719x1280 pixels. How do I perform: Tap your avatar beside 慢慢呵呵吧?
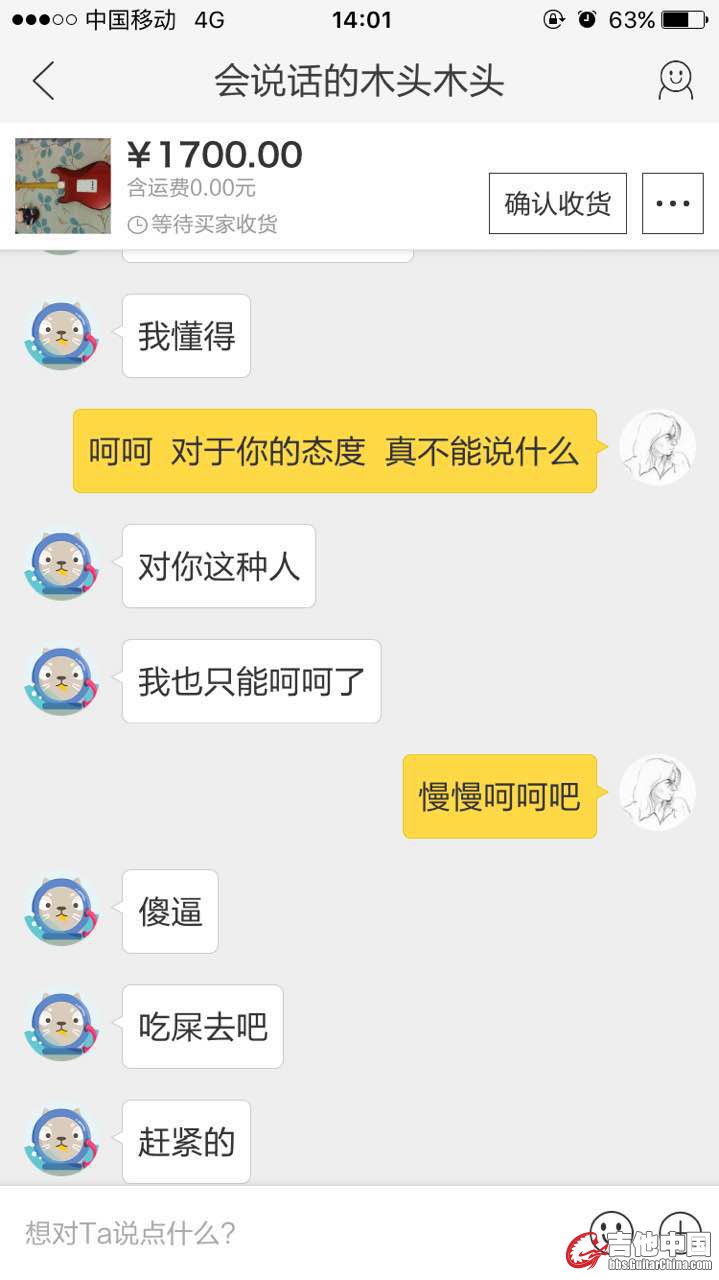point(657,795)
